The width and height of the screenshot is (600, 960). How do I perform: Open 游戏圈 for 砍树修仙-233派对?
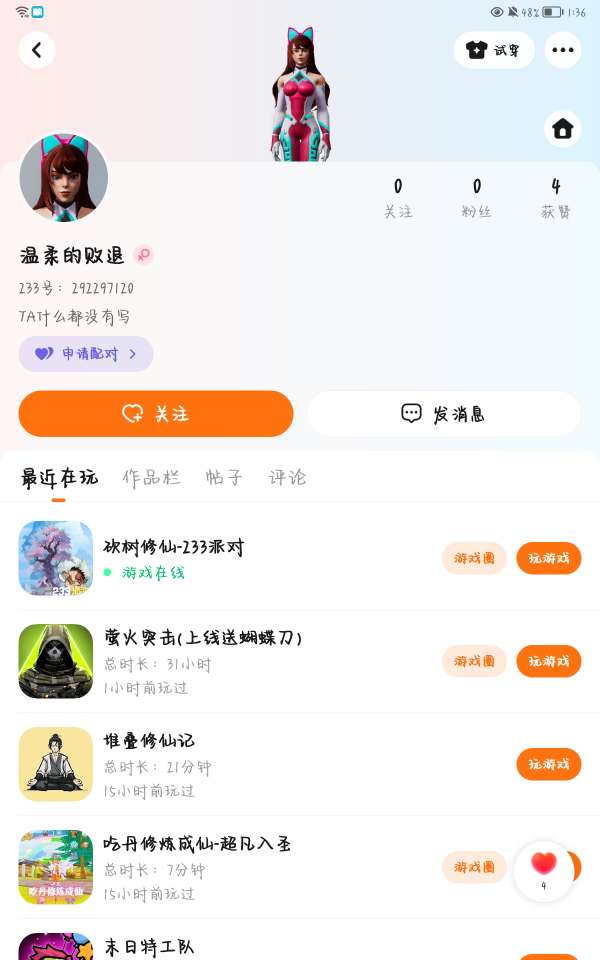pyautogui.click(x=474, y=558)
